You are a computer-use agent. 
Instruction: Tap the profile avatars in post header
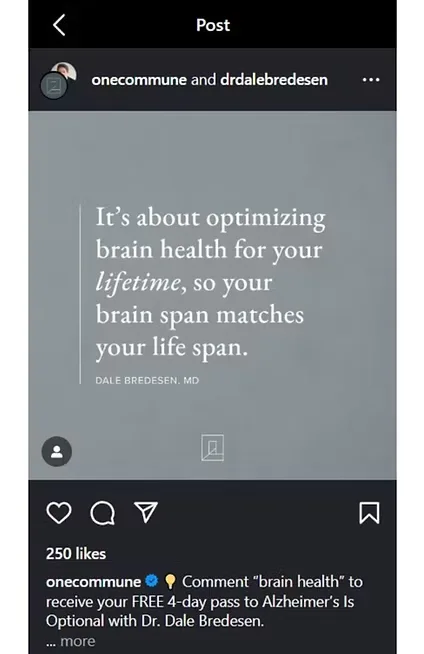tap(59, 80)
